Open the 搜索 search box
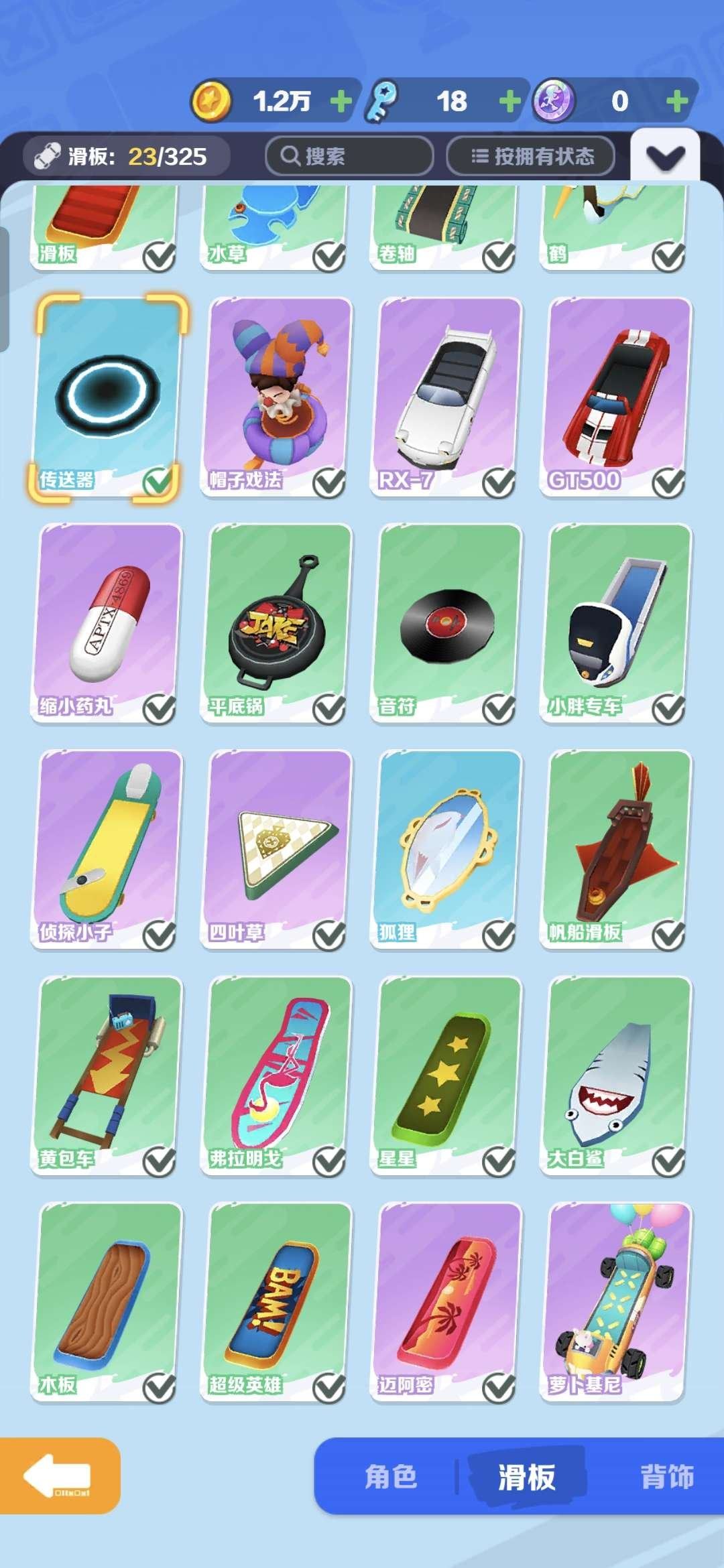Screen dimensions: 724x1568 (349, 156)
